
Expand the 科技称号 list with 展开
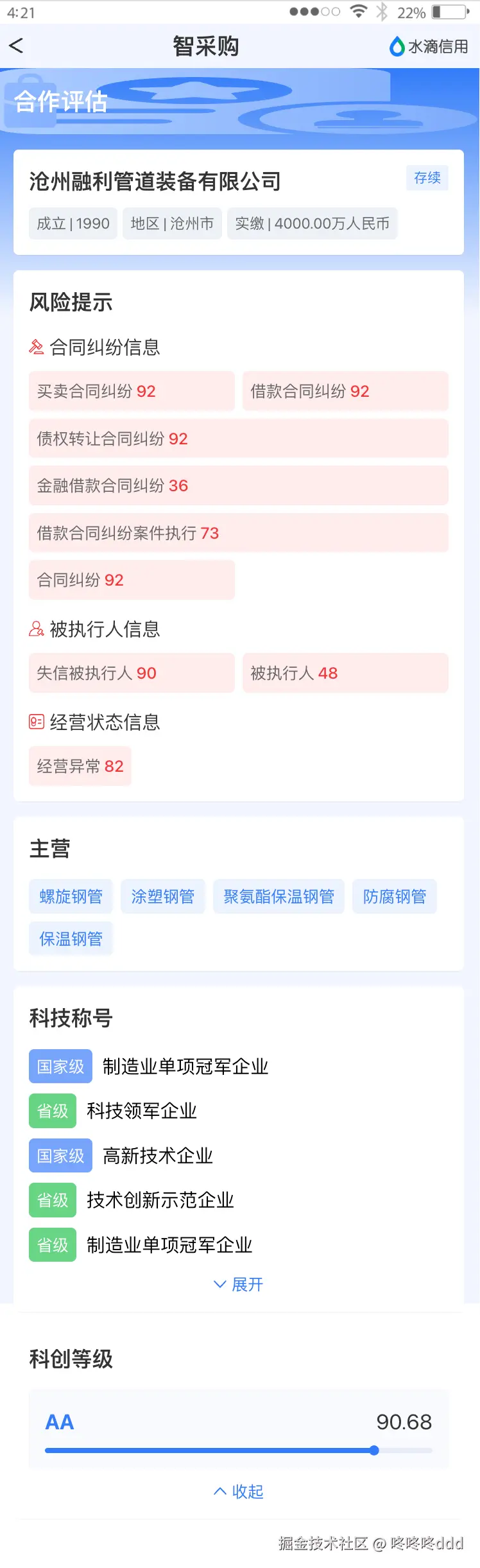[x=239, y=1284]
